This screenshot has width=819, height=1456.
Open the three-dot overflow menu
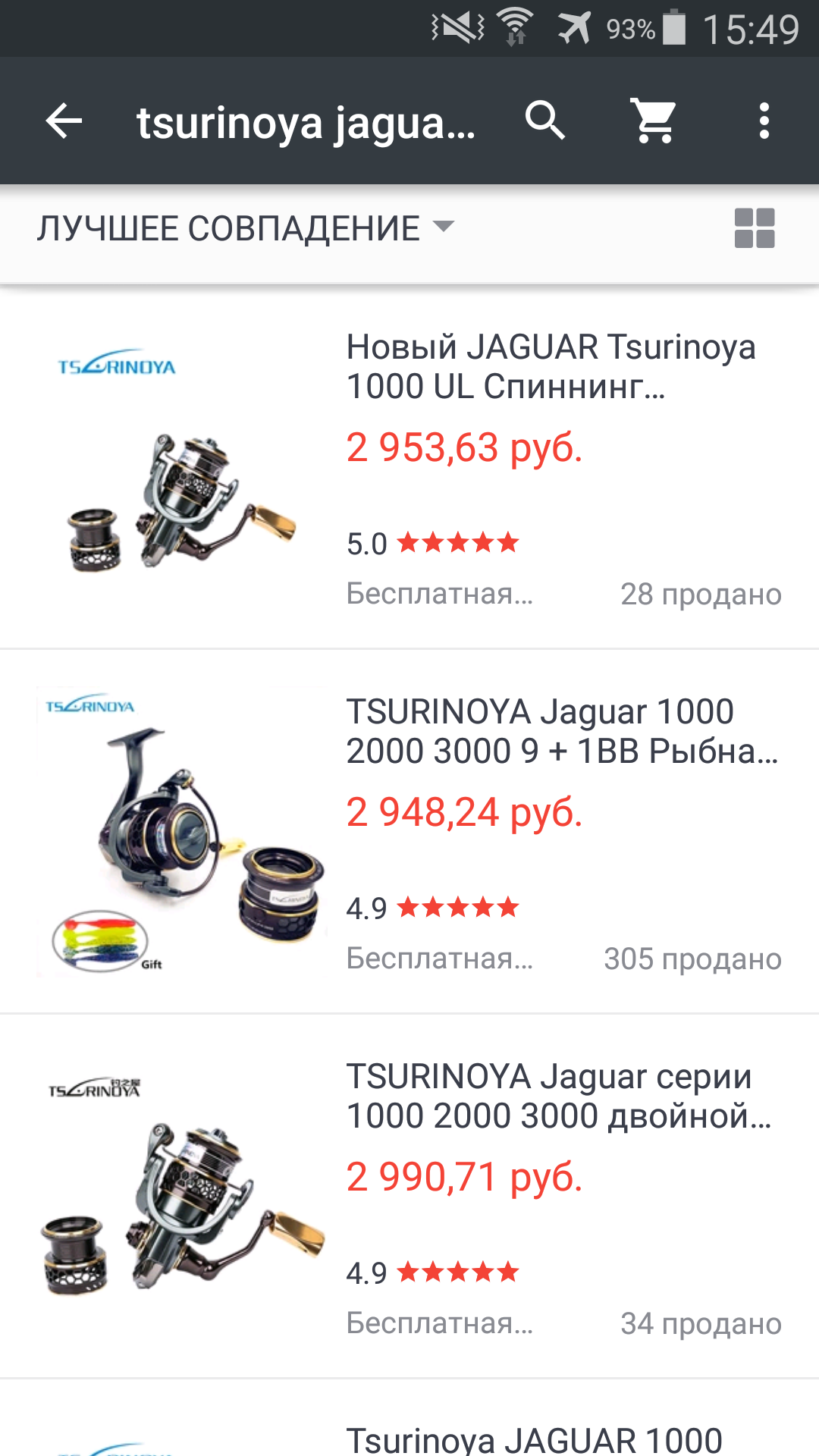click(764, 121)
